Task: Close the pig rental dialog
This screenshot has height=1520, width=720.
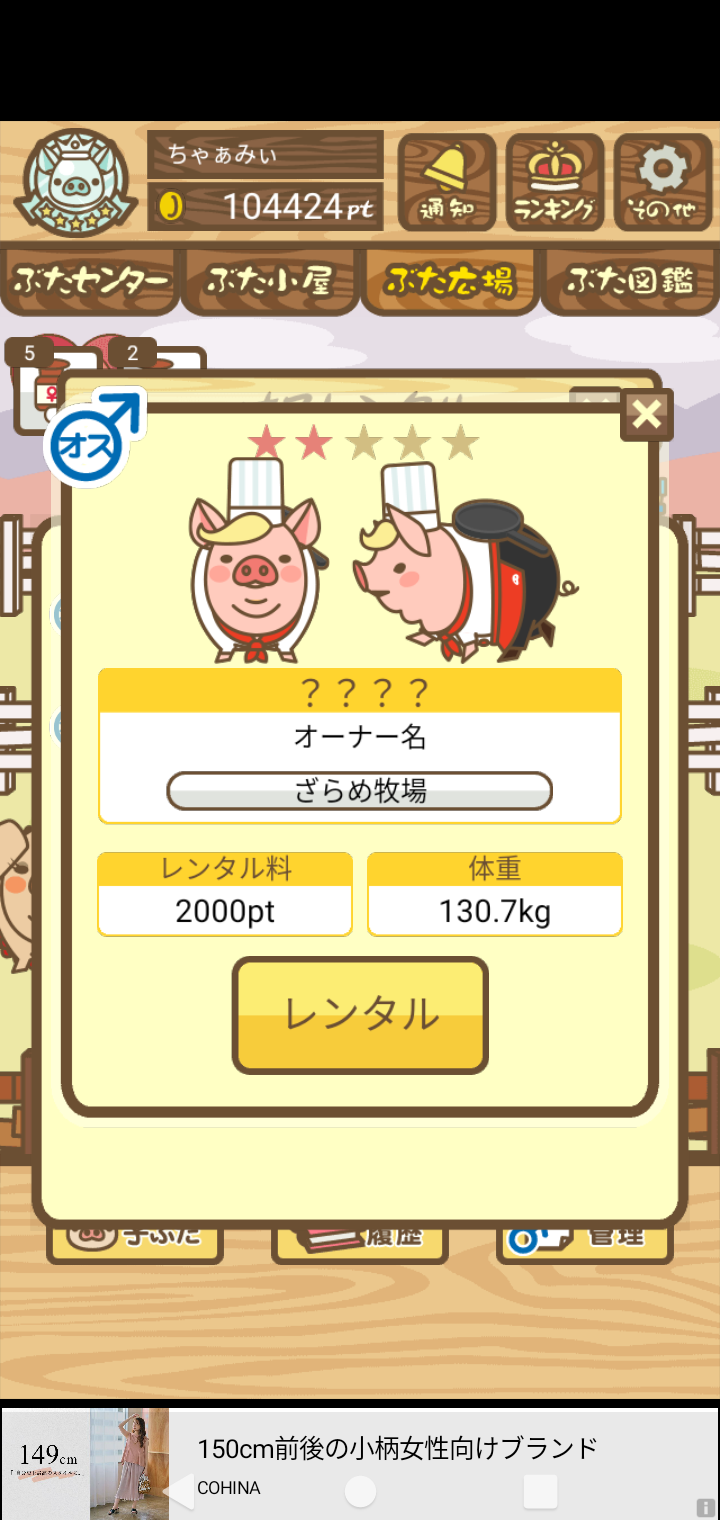Action: click(x=647, y=414)
